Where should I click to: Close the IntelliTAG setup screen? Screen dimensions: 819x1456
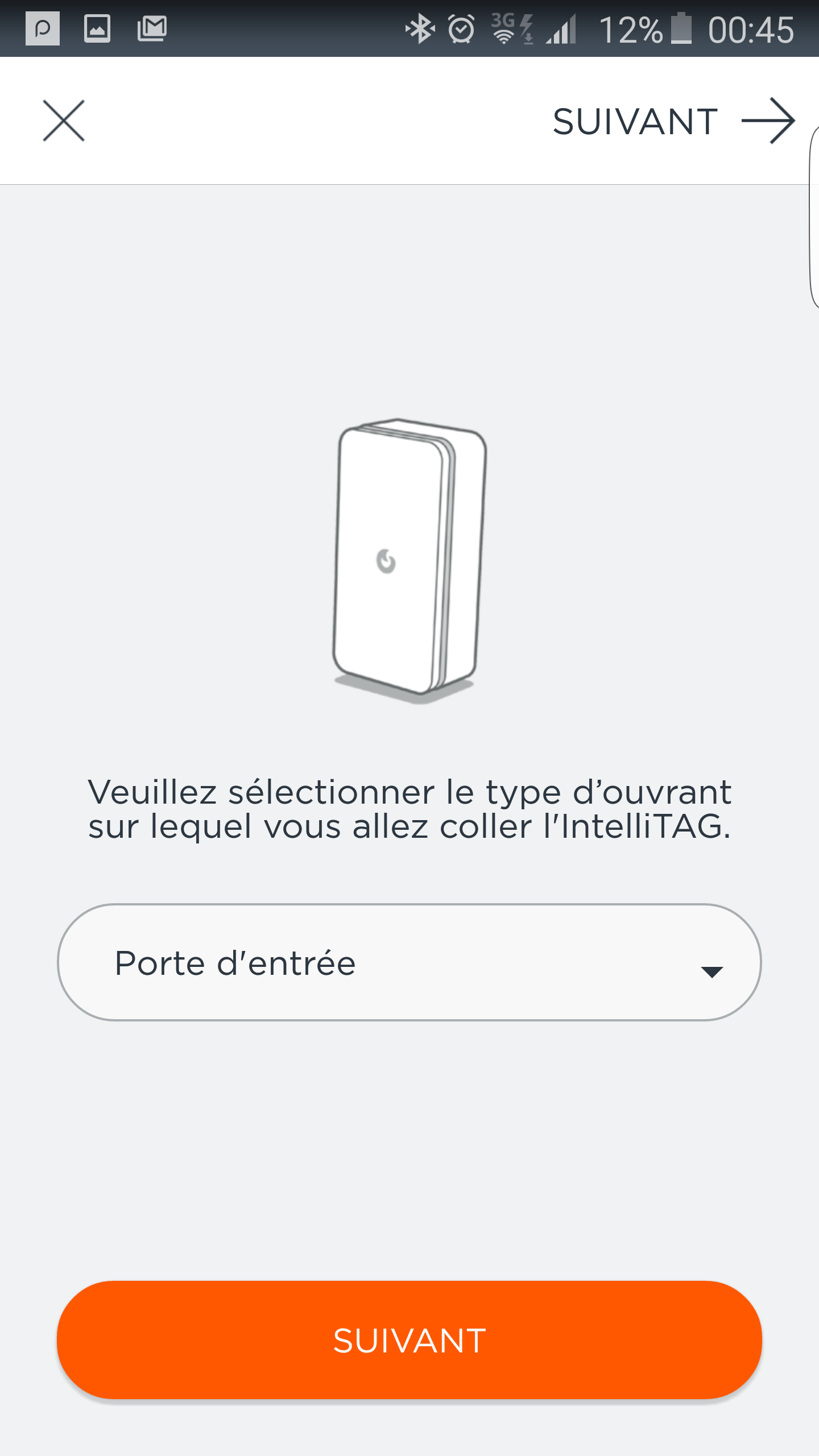[64, 121]
